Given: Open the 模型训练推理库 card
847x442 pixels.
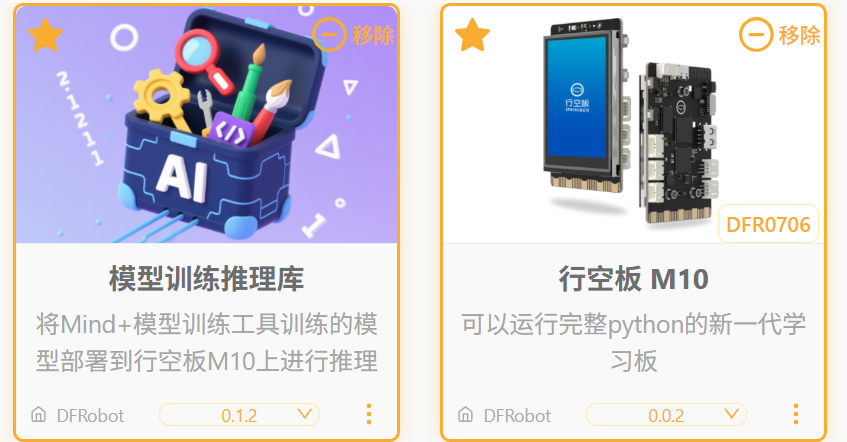Looking at the screenshot, I should 206,278.
